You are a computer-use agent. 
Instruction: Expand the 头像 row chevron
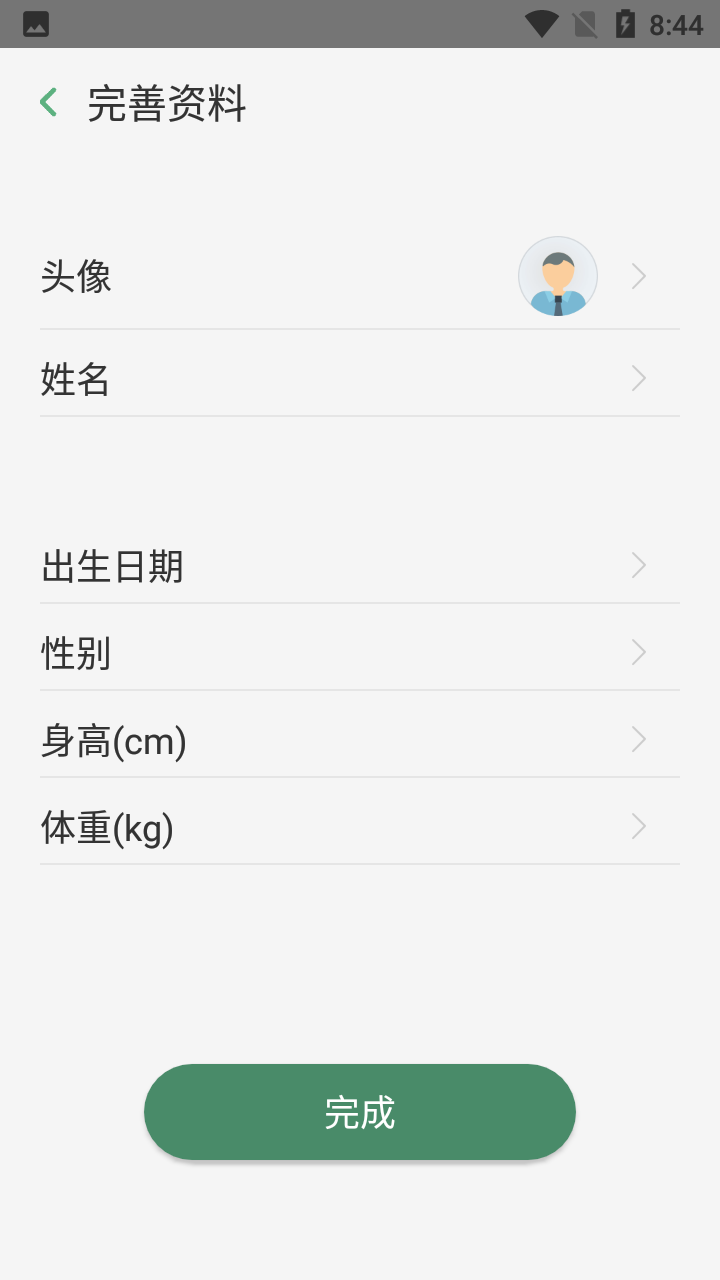[637, 276]
